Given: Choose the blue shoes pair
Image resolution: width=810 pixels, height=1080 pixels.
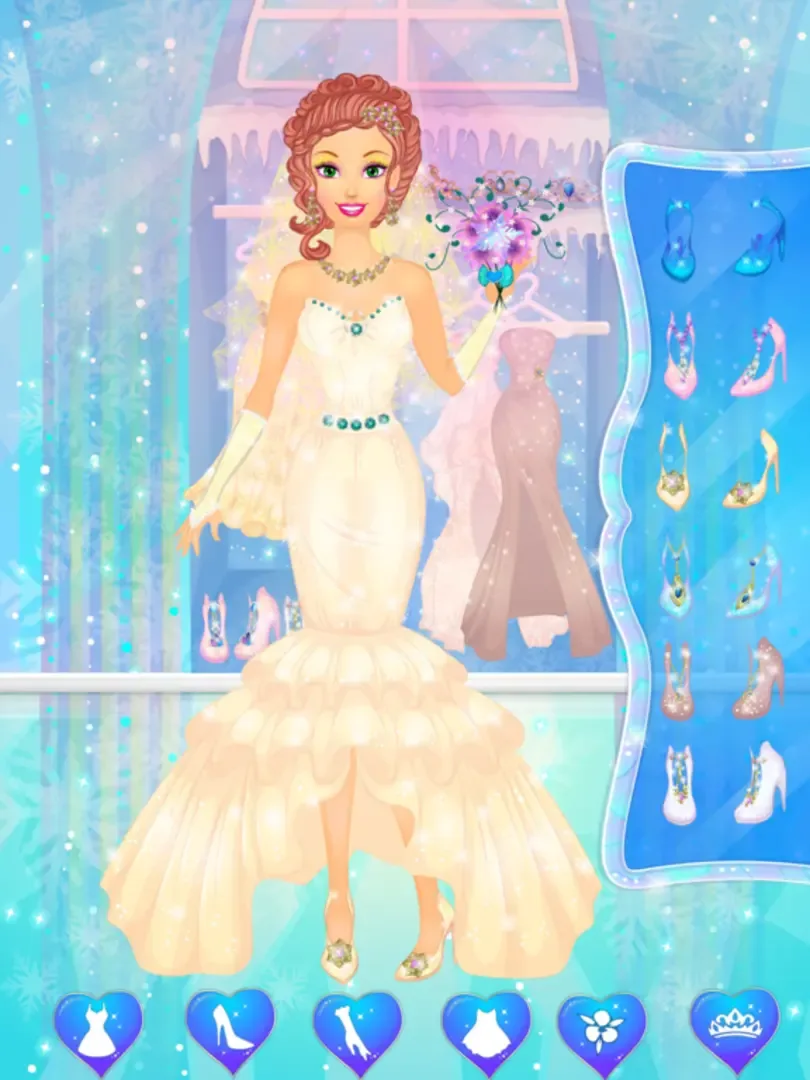Looking at the screenshot, I should (722, 238).
